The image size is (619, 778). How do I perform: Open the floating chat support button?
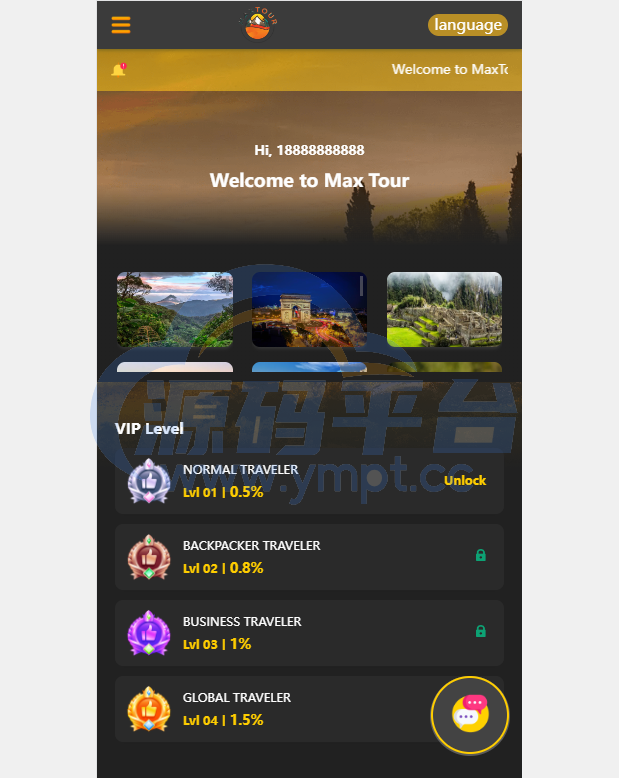469,714
